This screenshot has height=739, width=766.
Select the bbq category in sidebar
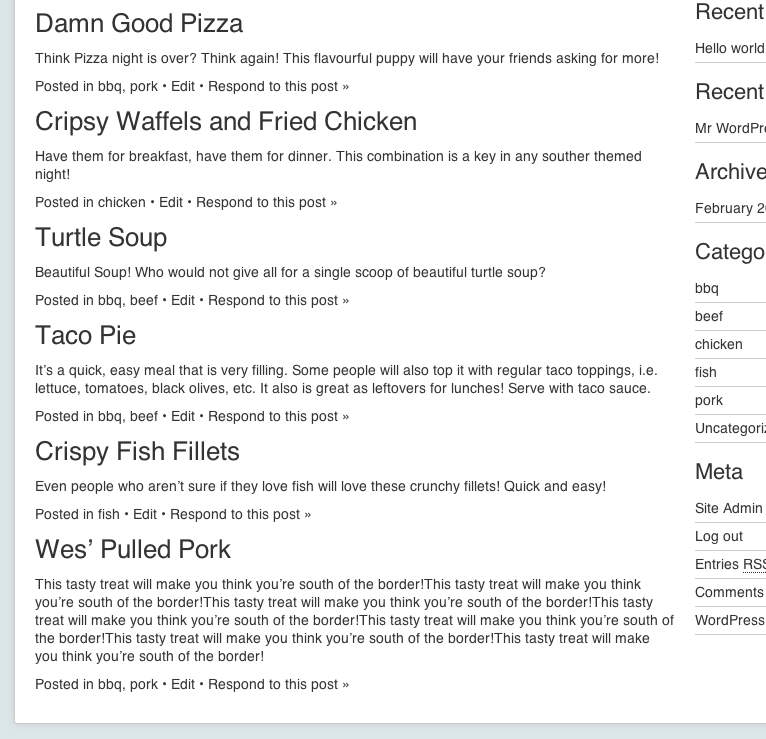707,289
